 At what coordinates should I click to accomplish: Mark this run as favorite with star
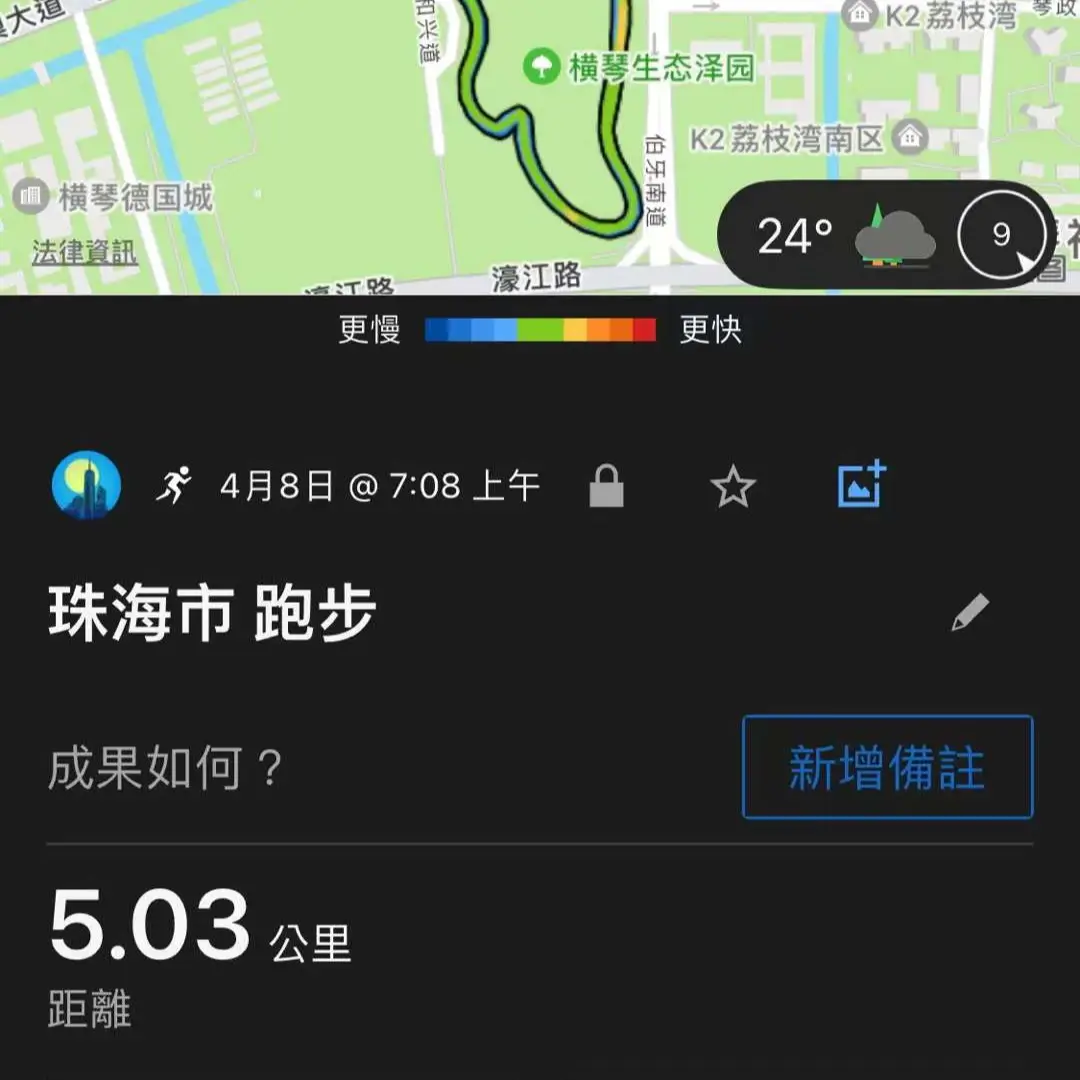(732, 488)
